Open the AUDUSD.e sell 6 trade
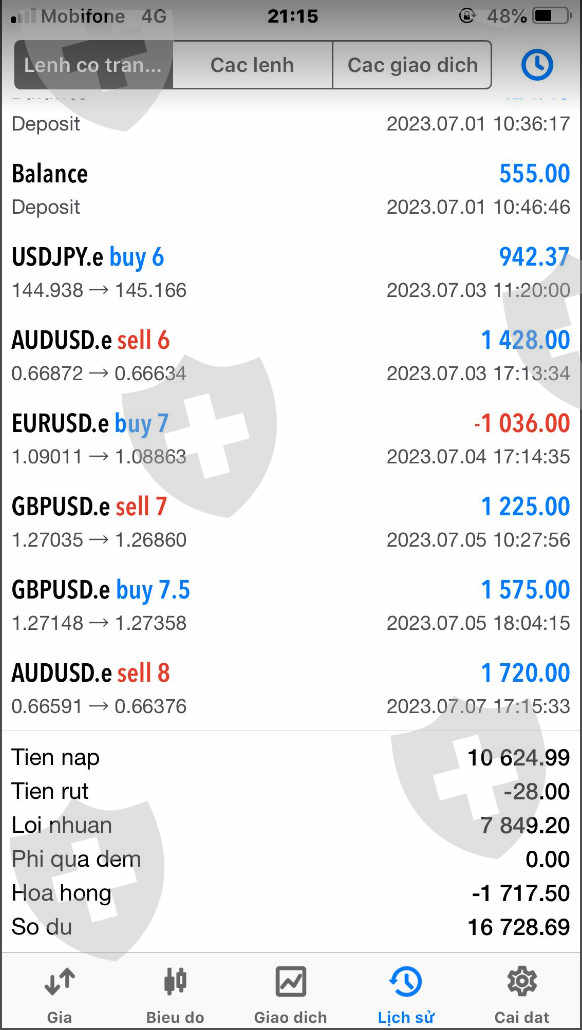582x1030 pixels. coord(291,355)
